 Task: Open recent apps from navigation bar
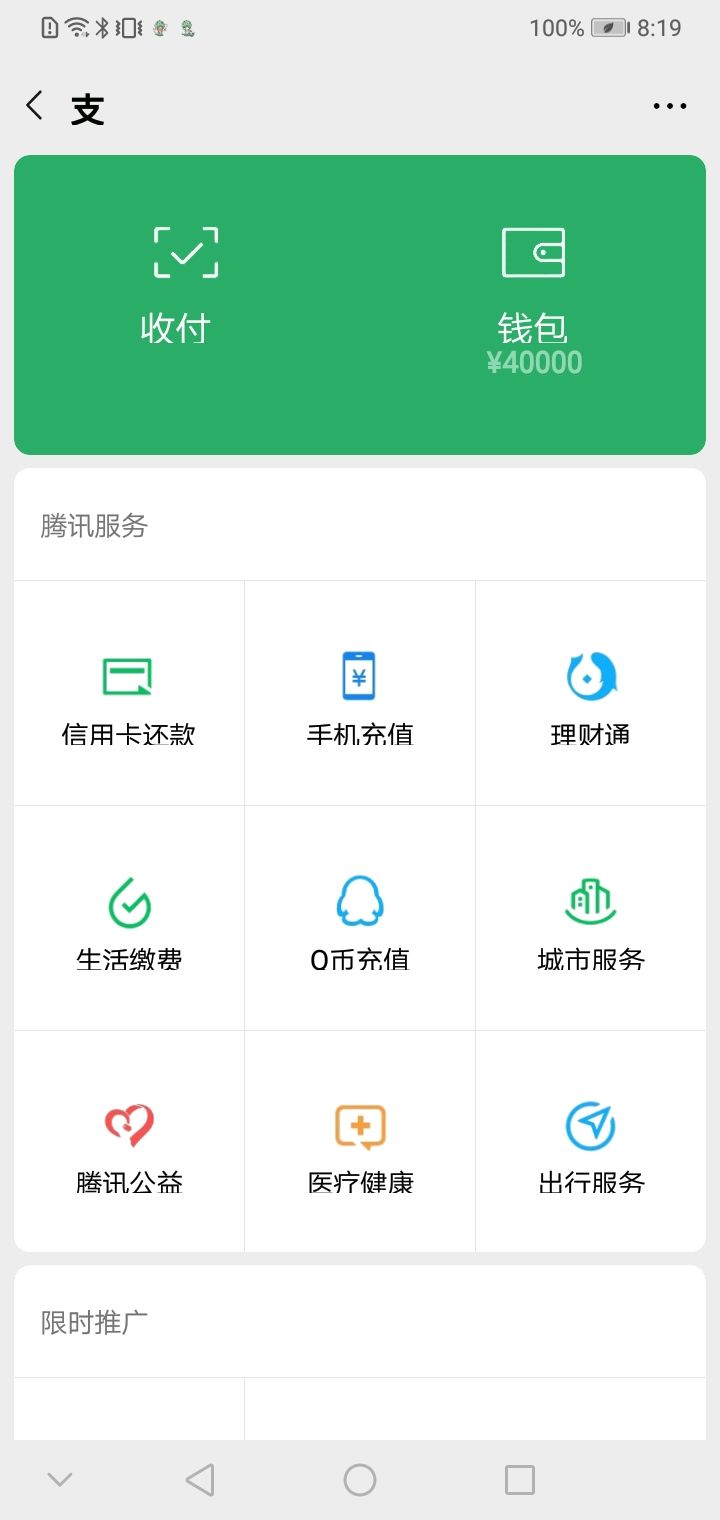(520, 1480)
